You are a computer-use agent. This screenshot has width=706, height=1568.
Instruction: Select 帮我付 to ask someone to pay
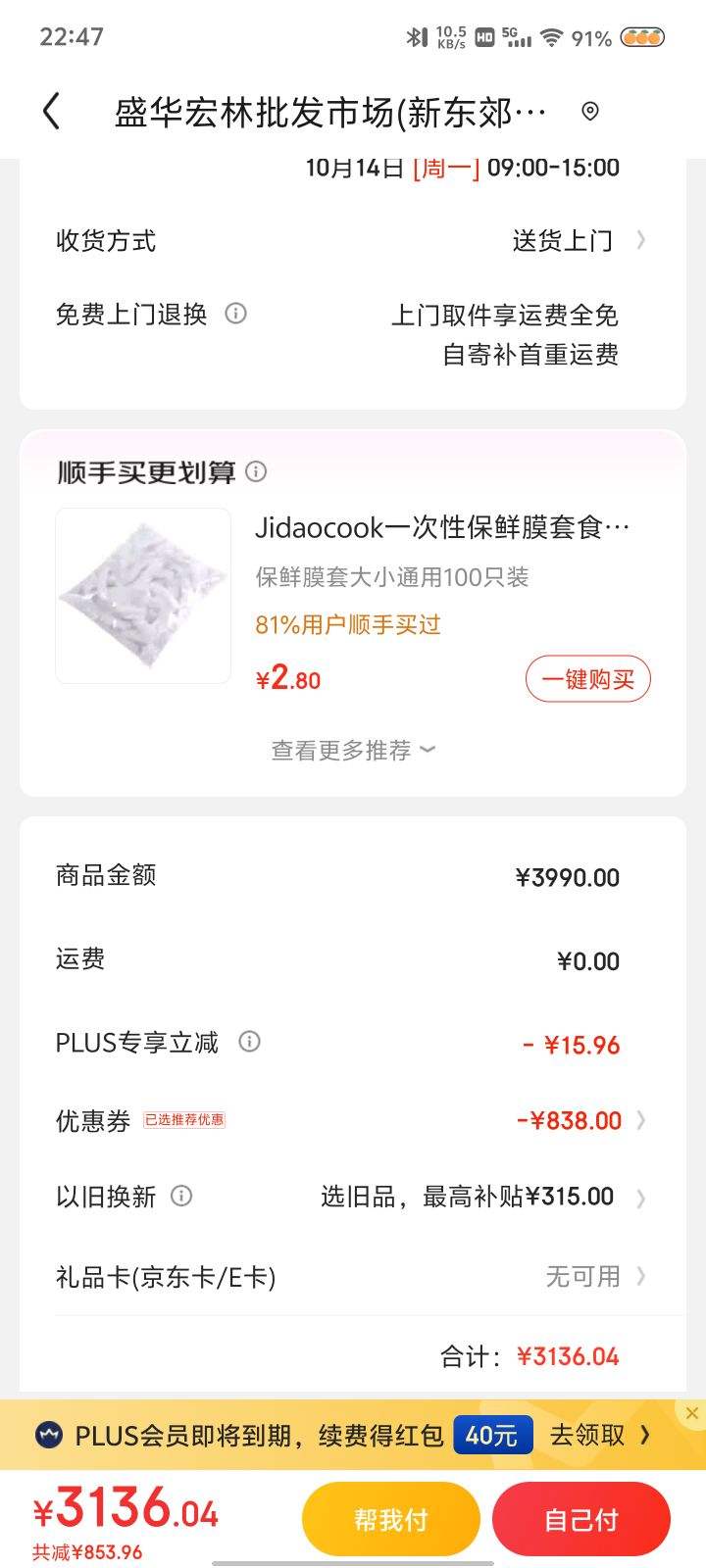pos(390,1519)
